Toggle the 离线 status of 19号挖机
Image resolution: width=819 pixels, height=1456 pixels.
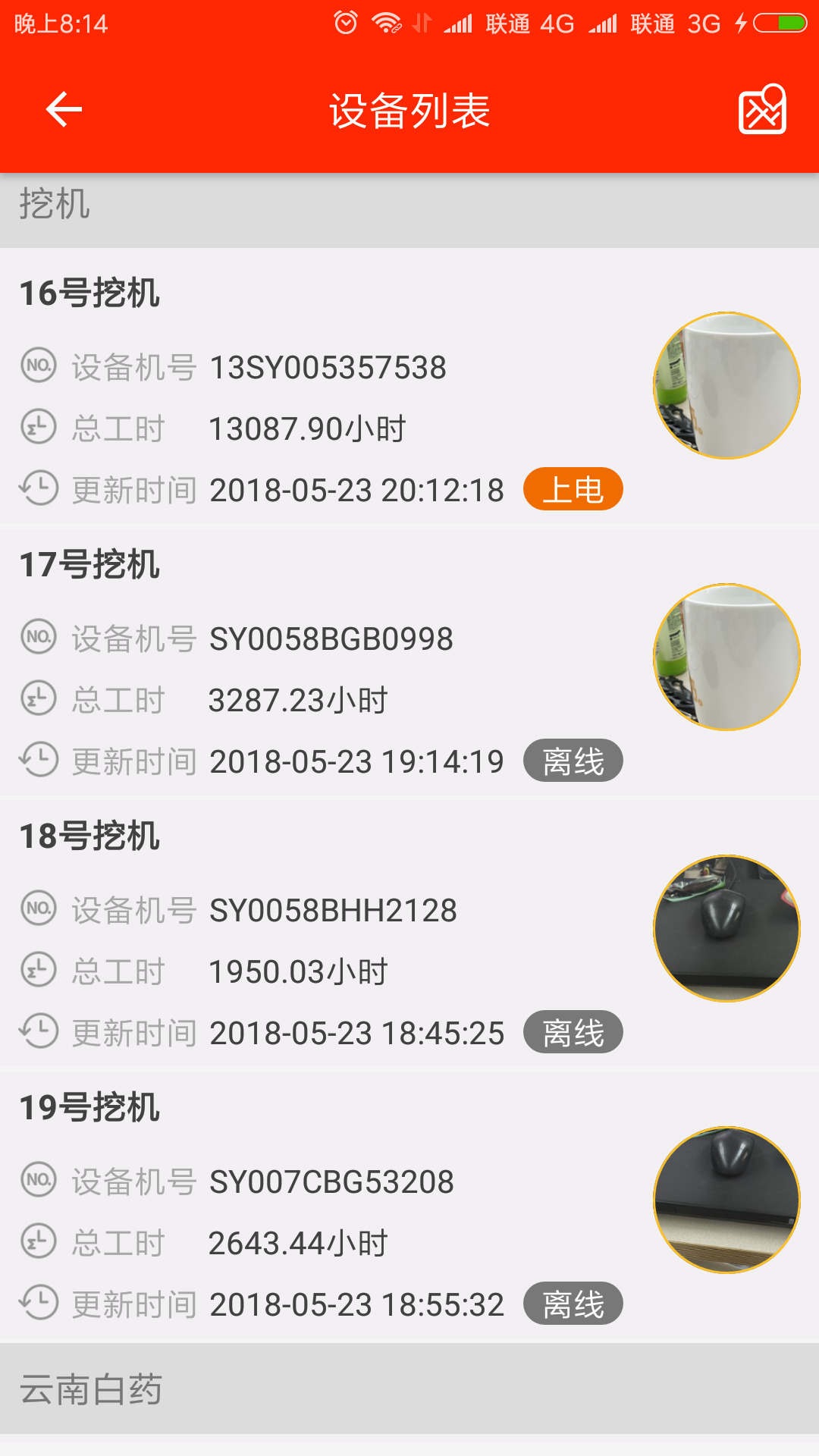pyautogui.click(x=574, y=1303)
